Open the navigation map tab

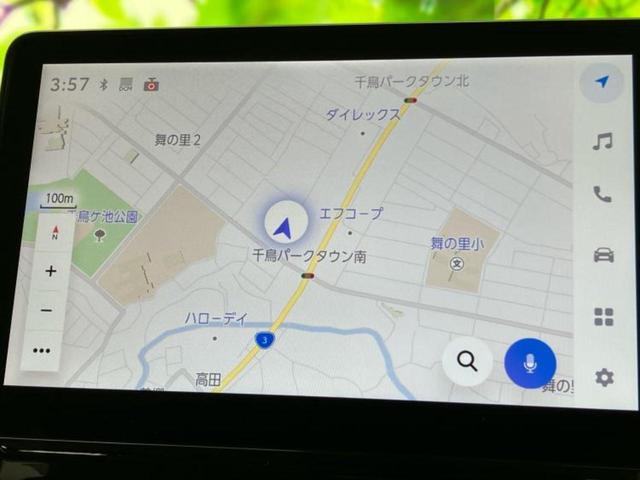(x=601, y=82)
